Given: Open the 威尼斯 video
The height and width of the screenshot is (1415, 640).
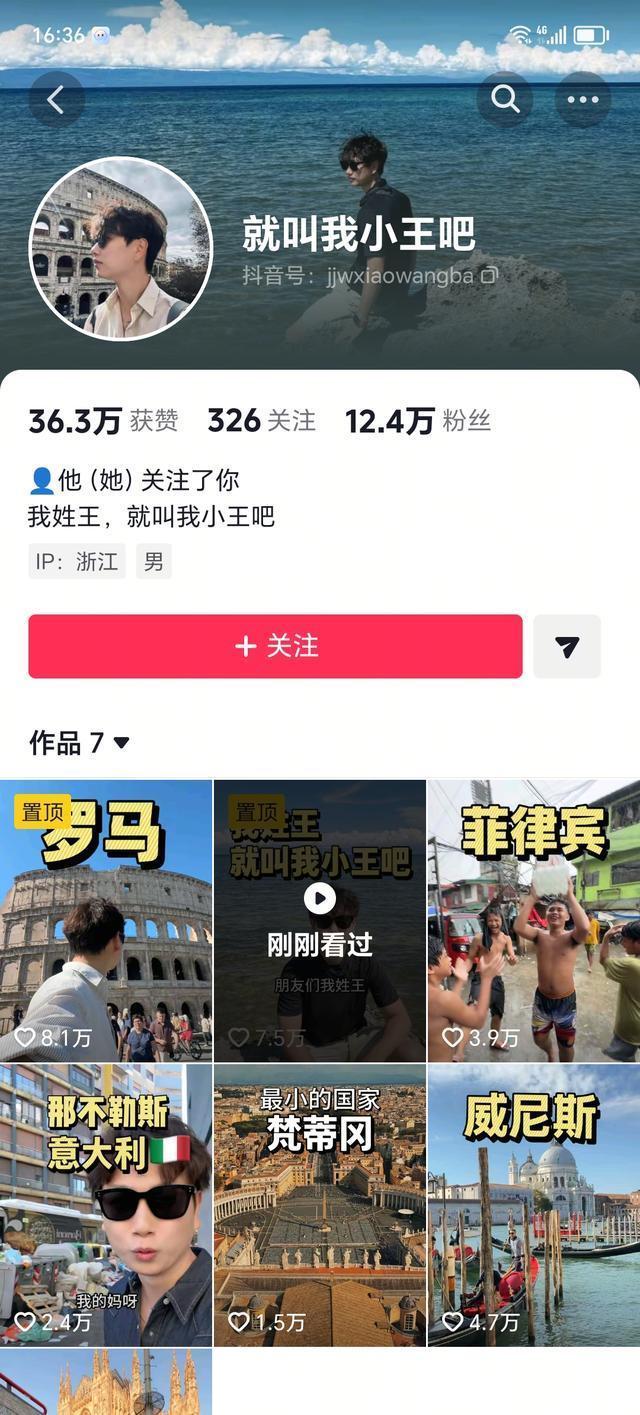Looking at the screenshot, I should point(533,1205).
